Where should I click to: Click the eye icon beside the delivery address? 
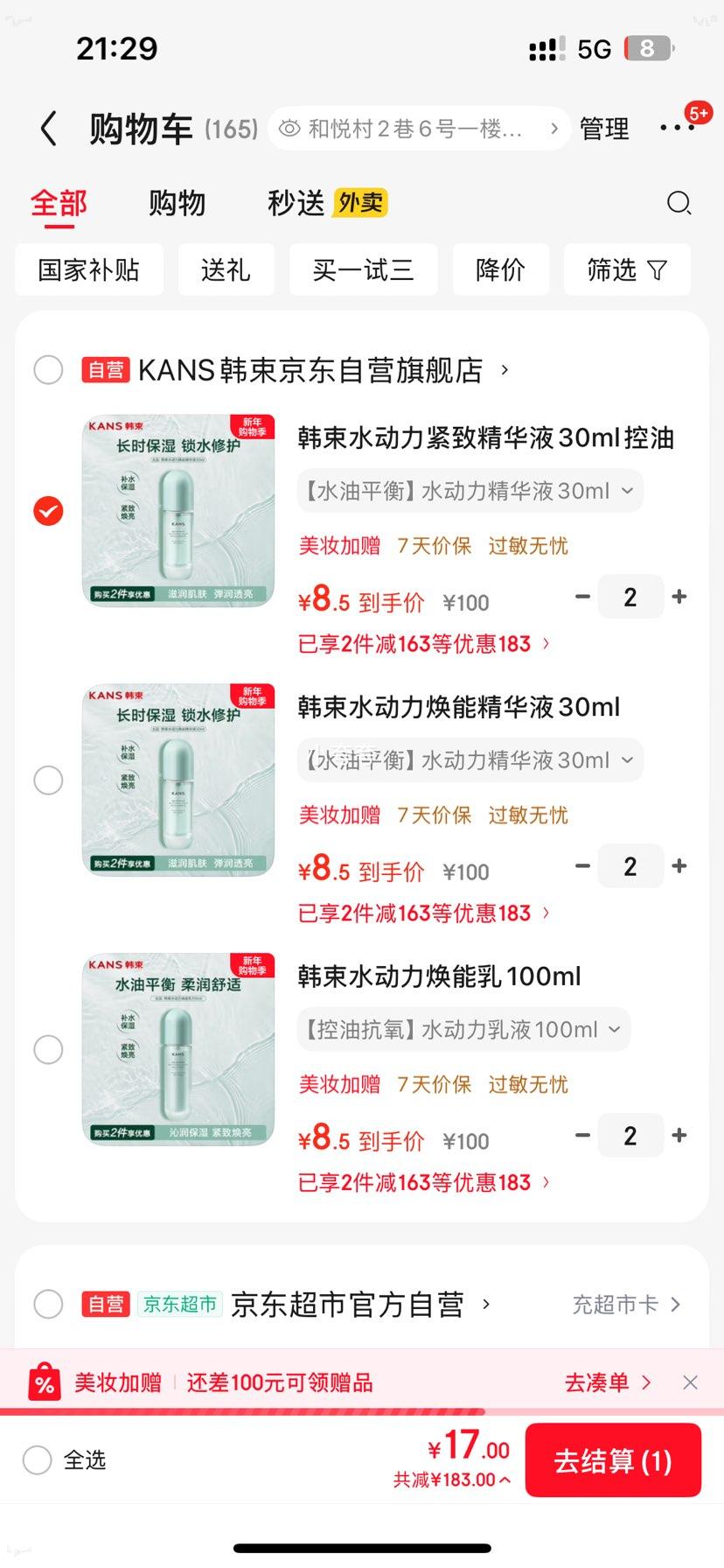[291, 127]
